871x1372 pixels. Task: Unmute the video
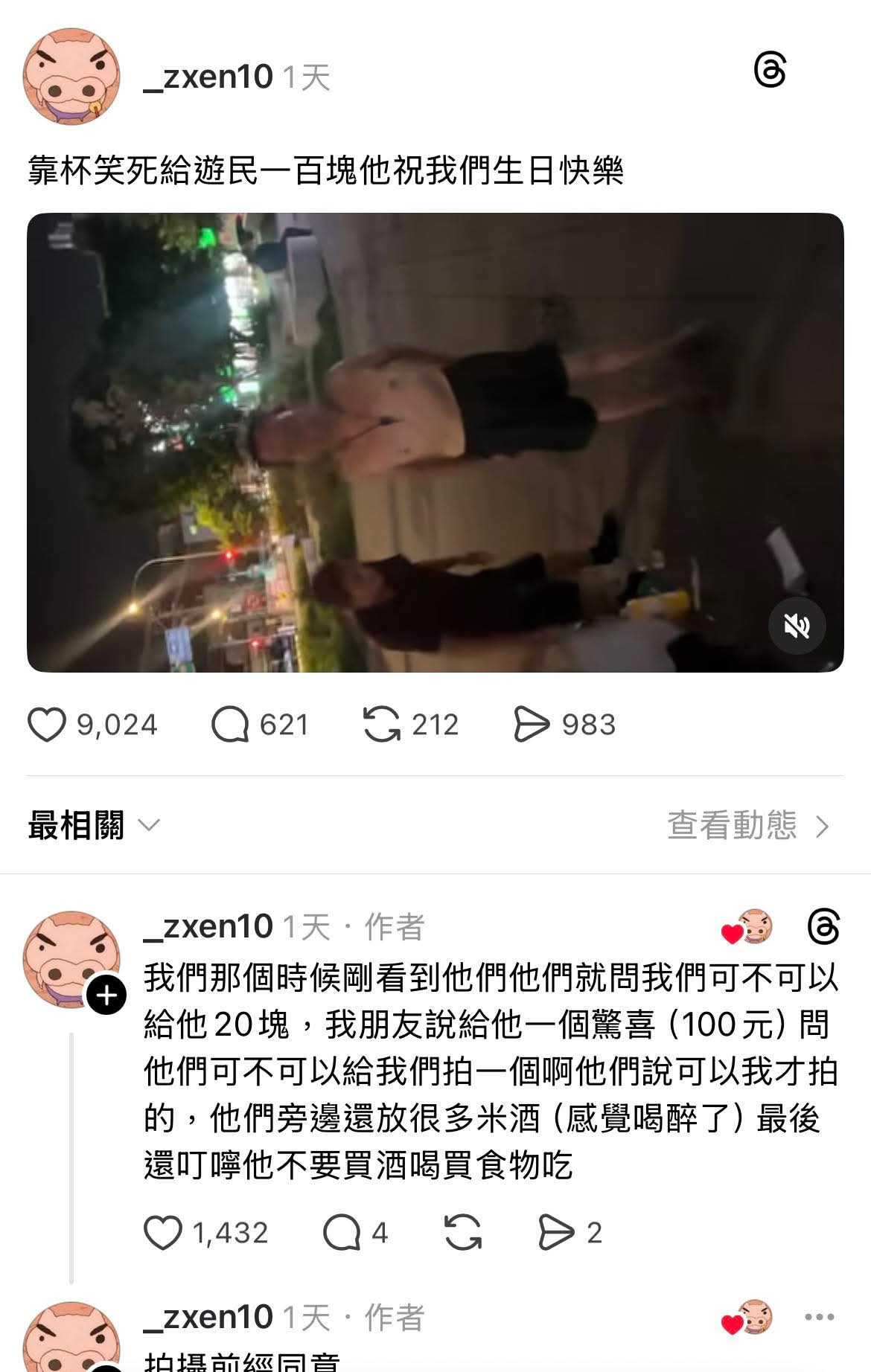click(797, 626)
